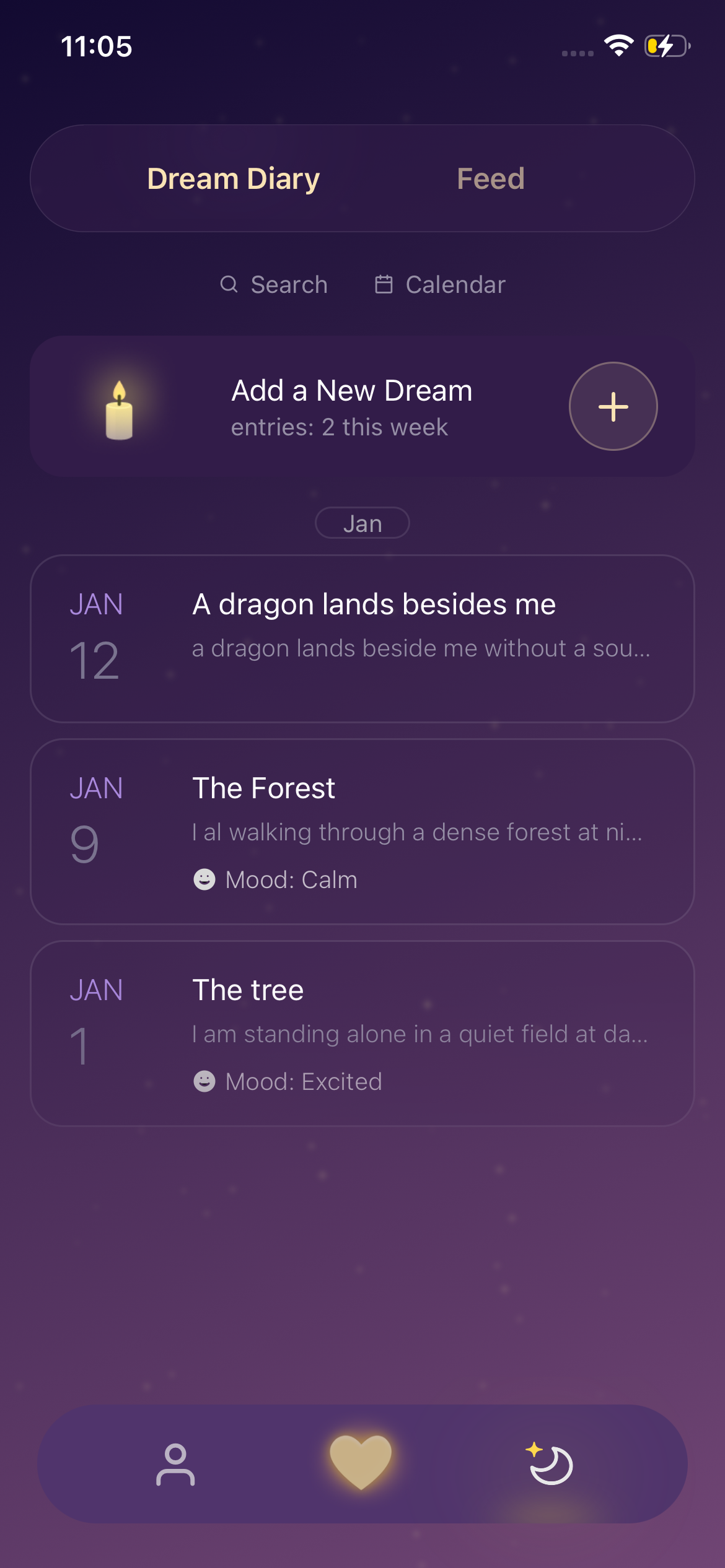
Task: View "The tree" dream entry
Action: pos(362,1033)
